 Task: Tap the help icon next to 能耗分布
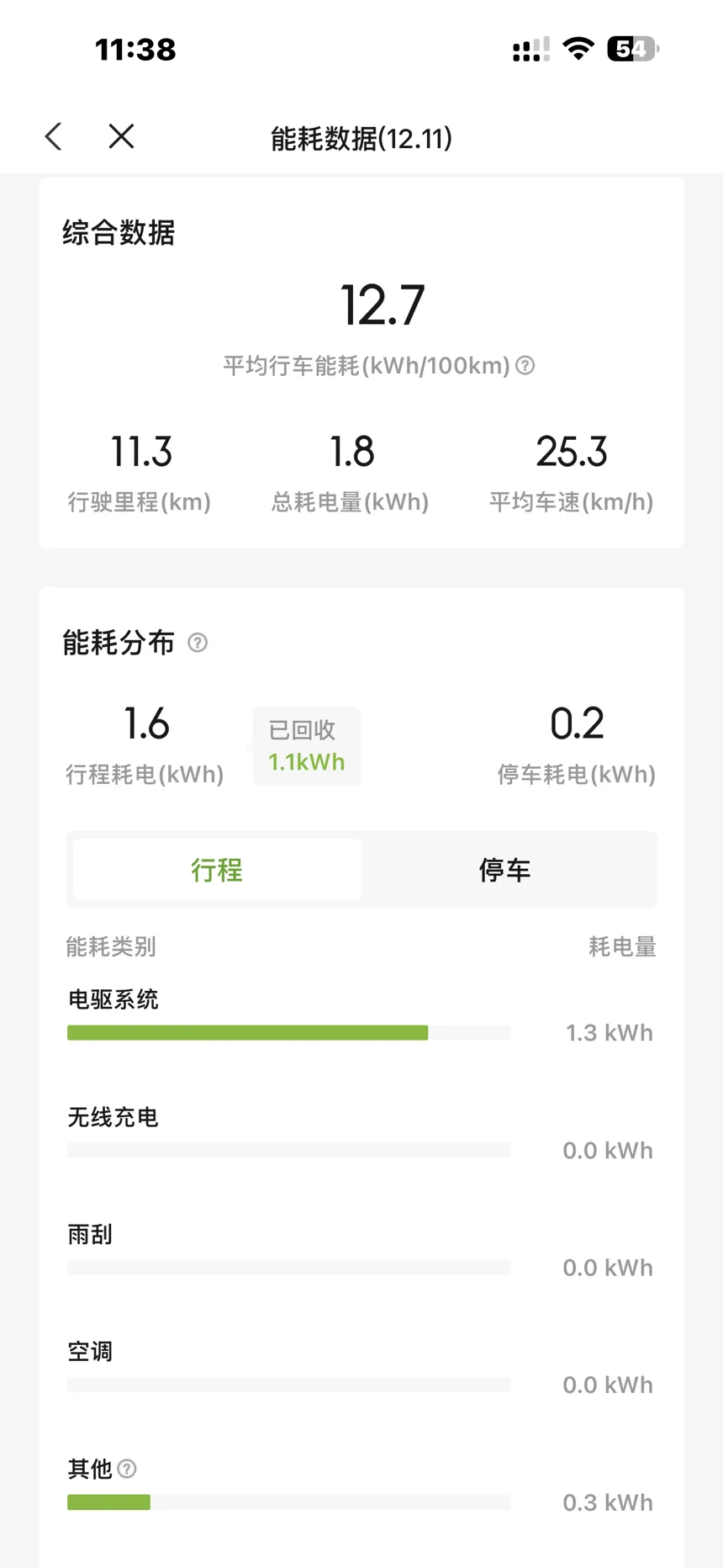click(x=198, y=643)
